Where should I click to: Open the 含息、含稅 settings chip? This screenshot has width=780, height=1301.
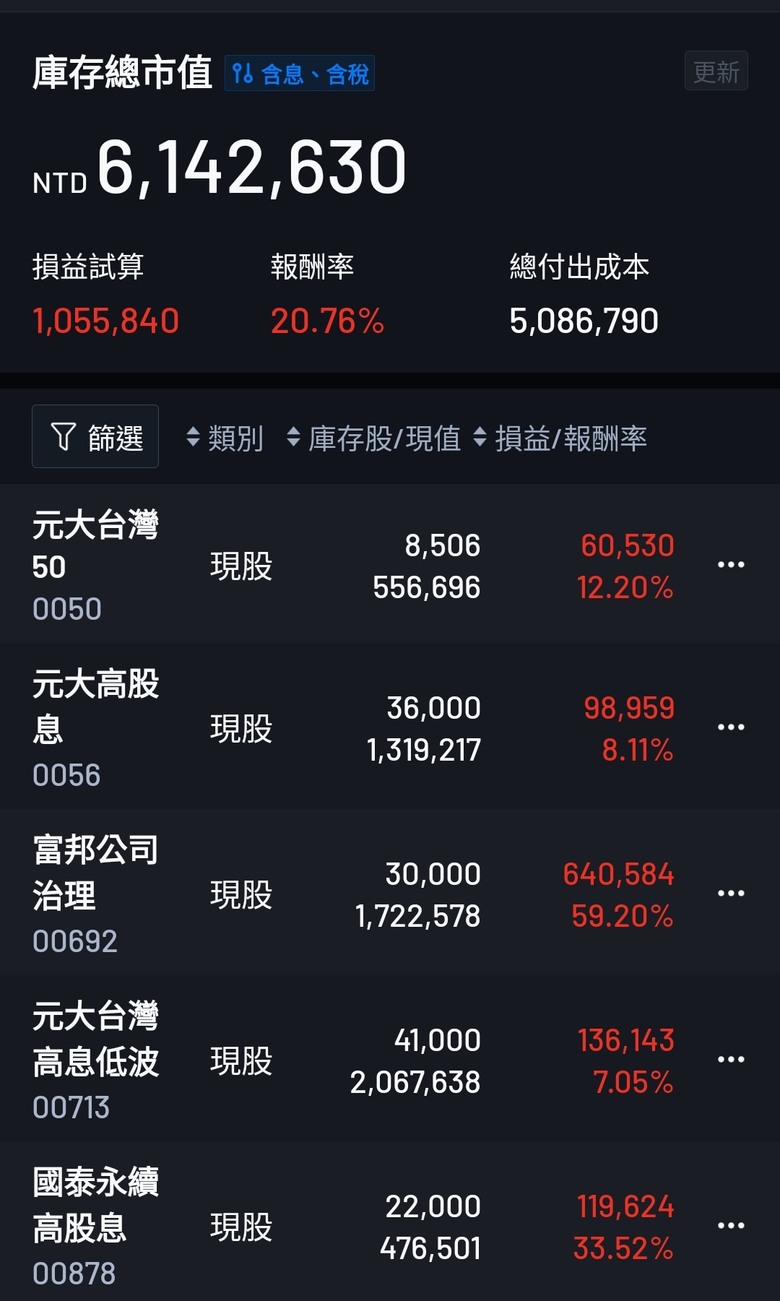[x=300, y=74]
